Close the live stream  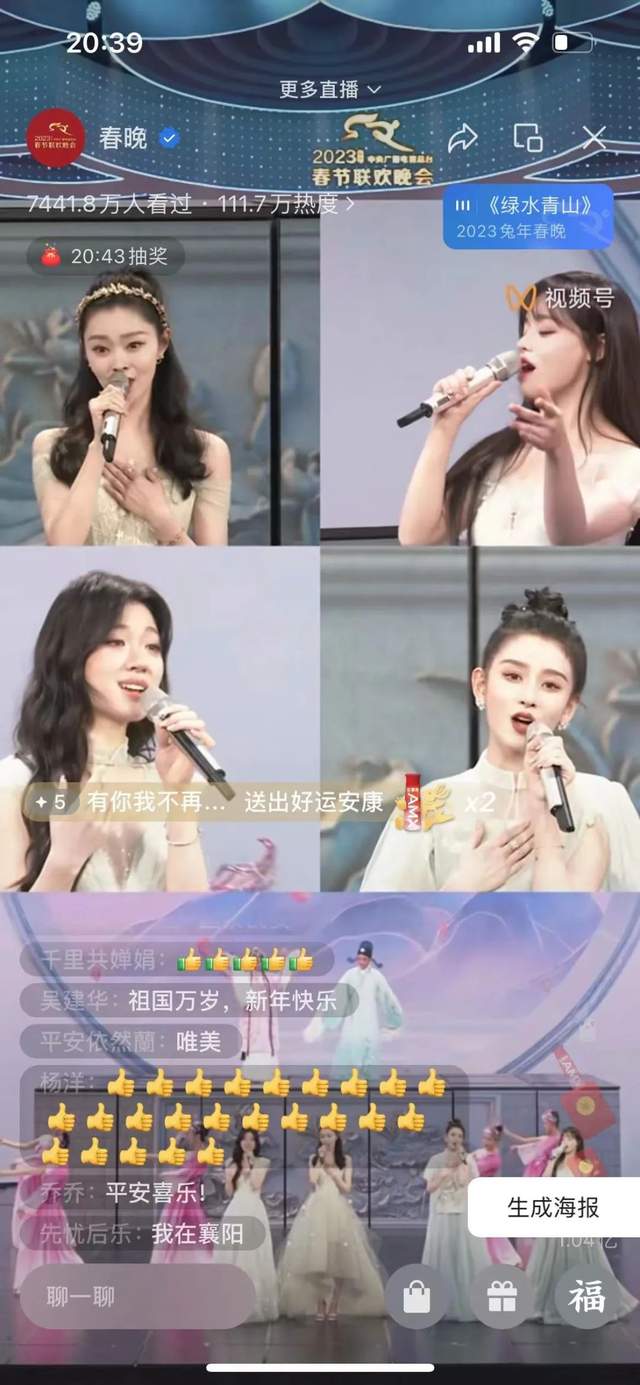point(594,138)
